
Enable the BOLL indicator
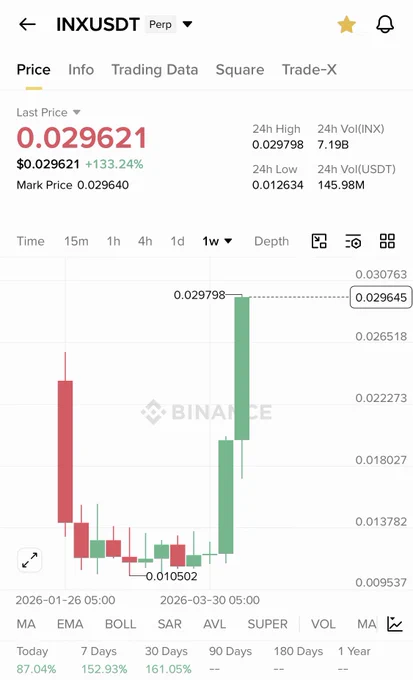point(121,624)
